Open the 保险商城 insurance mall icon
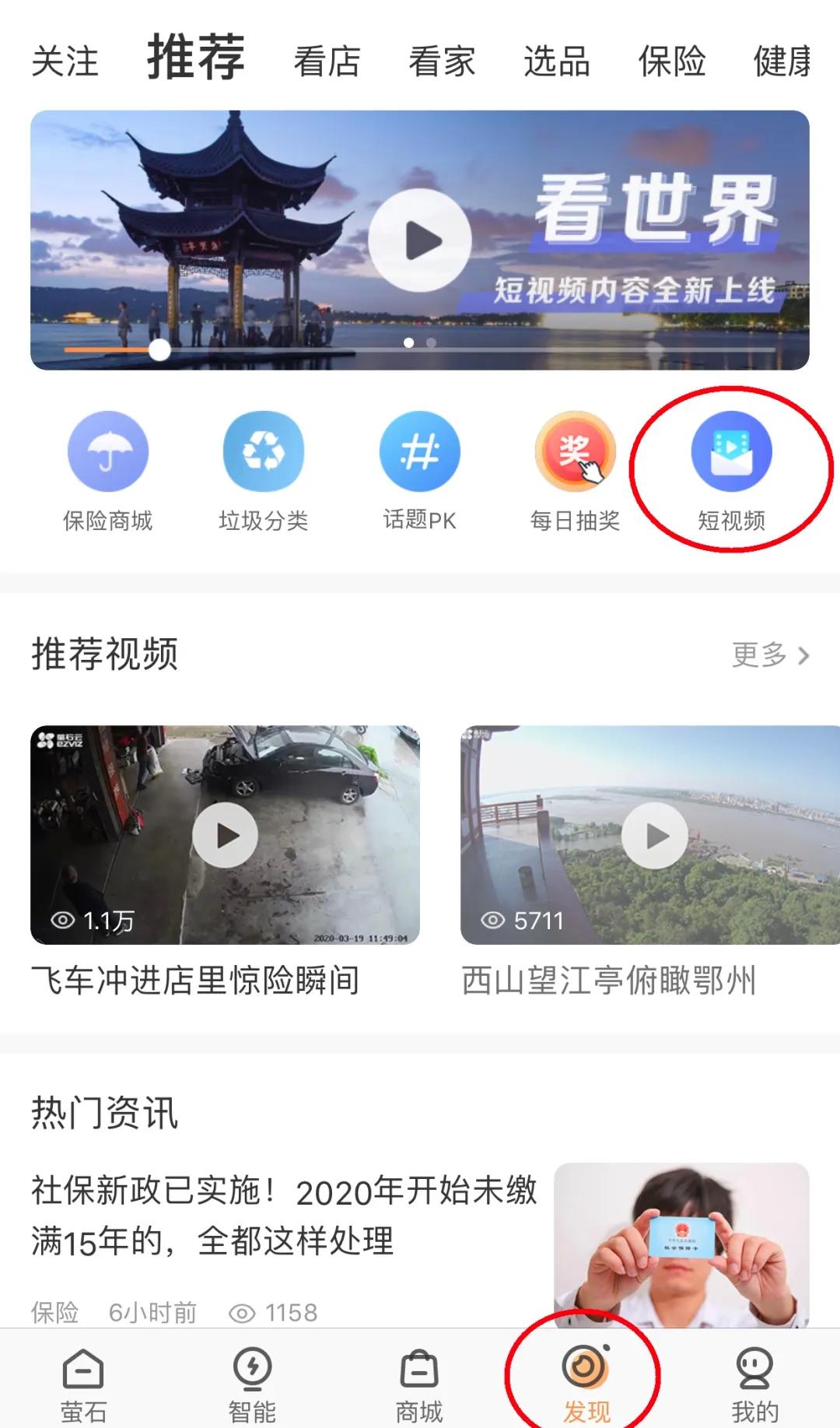Viewport: 840px width, 1428px height. [x=107, y=451]
